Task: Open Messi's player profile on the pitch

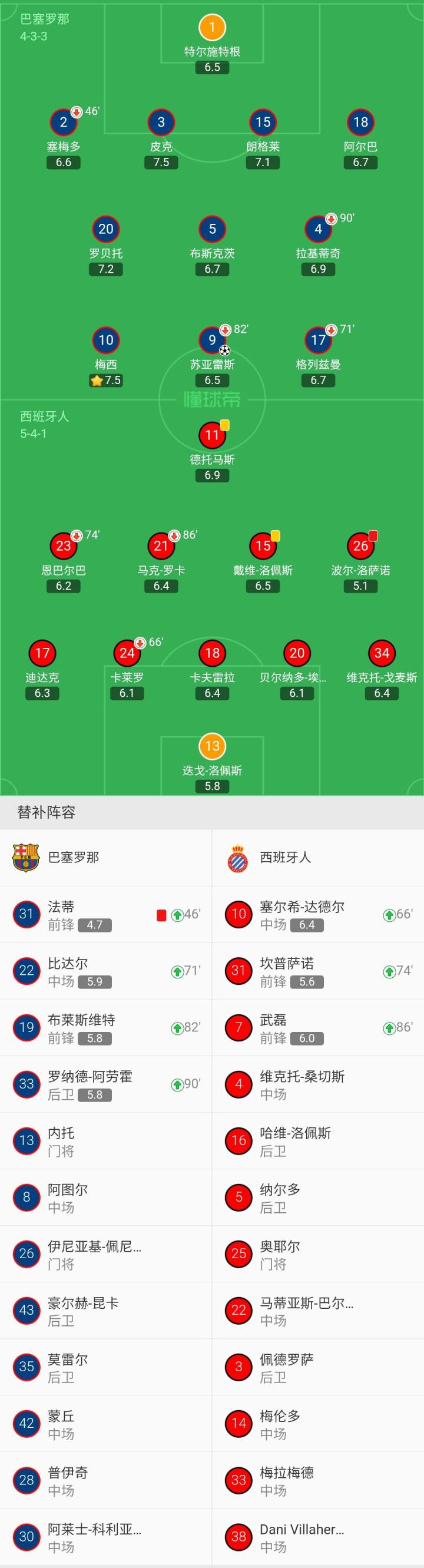Action: [106, 341]
